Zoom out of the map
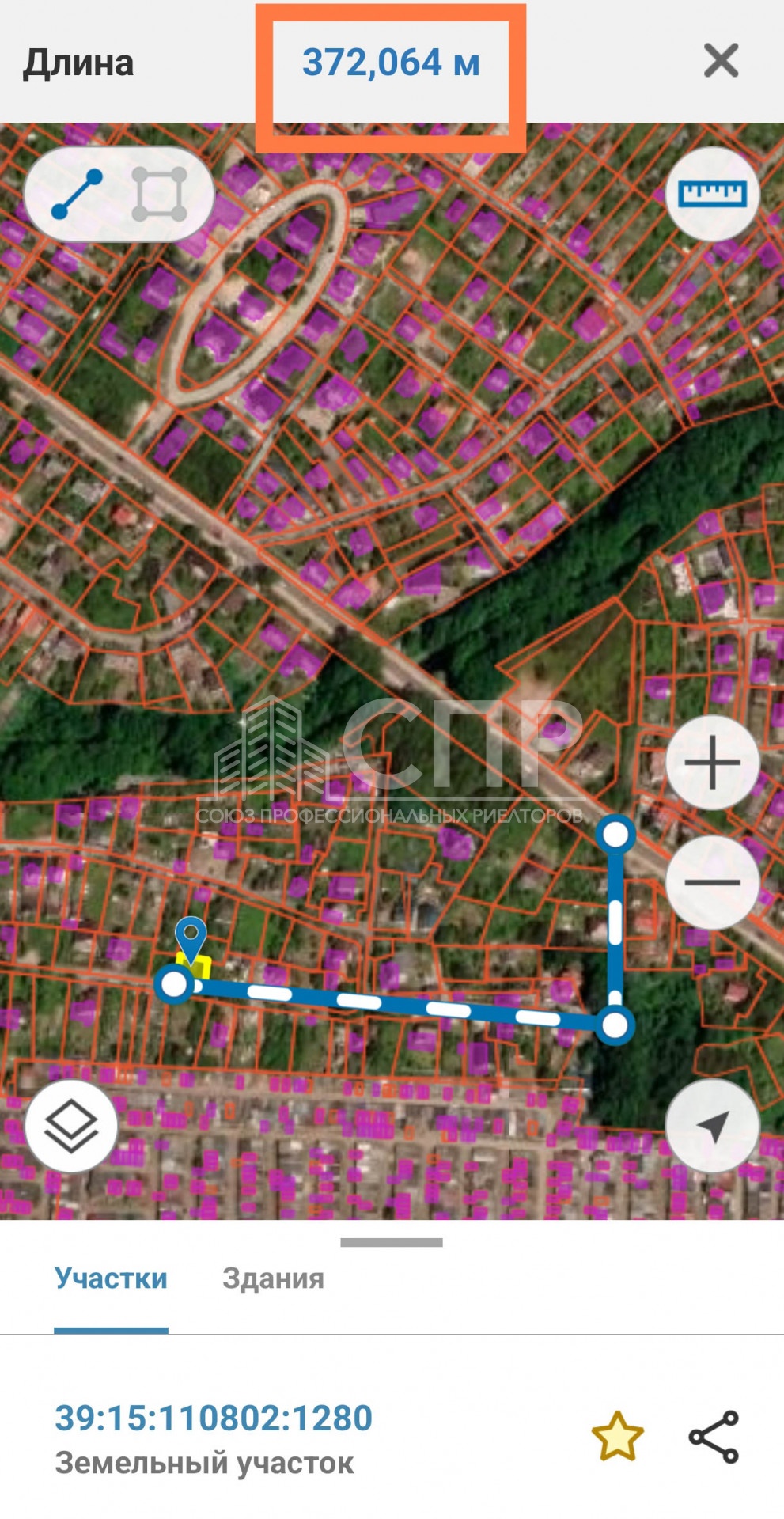The height and width of the screenshot is (1519, 784). (712, 882)
